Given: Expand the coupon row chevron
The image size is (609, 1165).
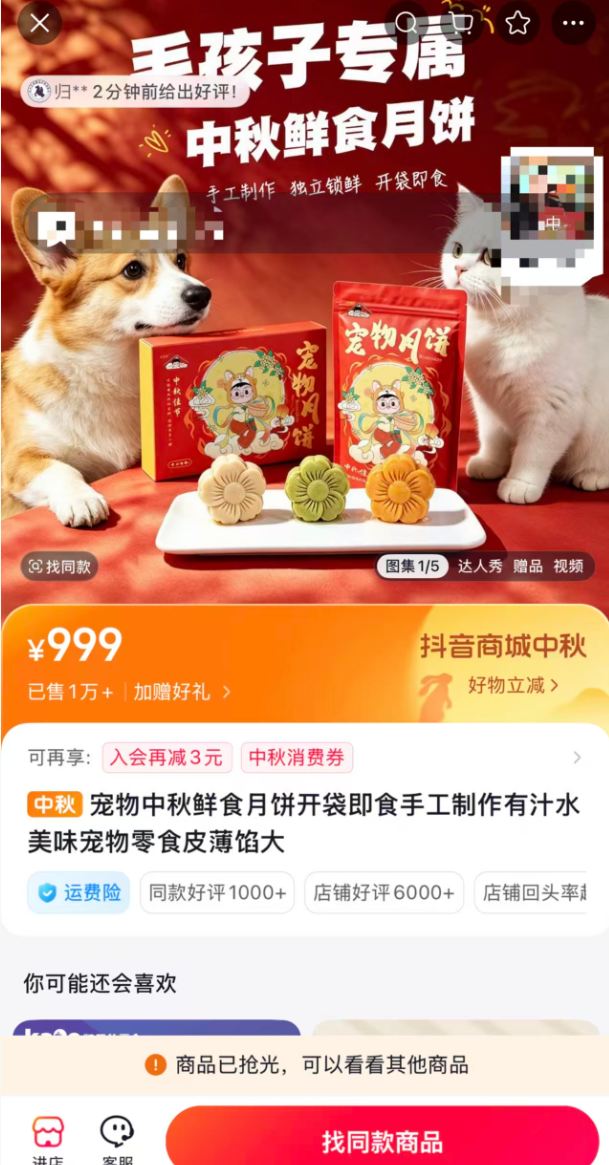Looking at the screenshot, I should (577, 757).
